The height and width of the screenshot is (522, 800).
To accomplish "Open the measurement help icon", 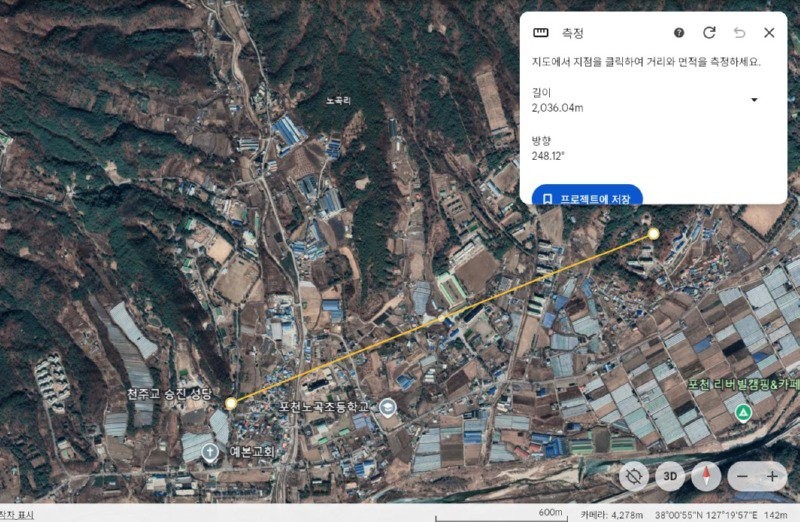I will coord(679,33).
